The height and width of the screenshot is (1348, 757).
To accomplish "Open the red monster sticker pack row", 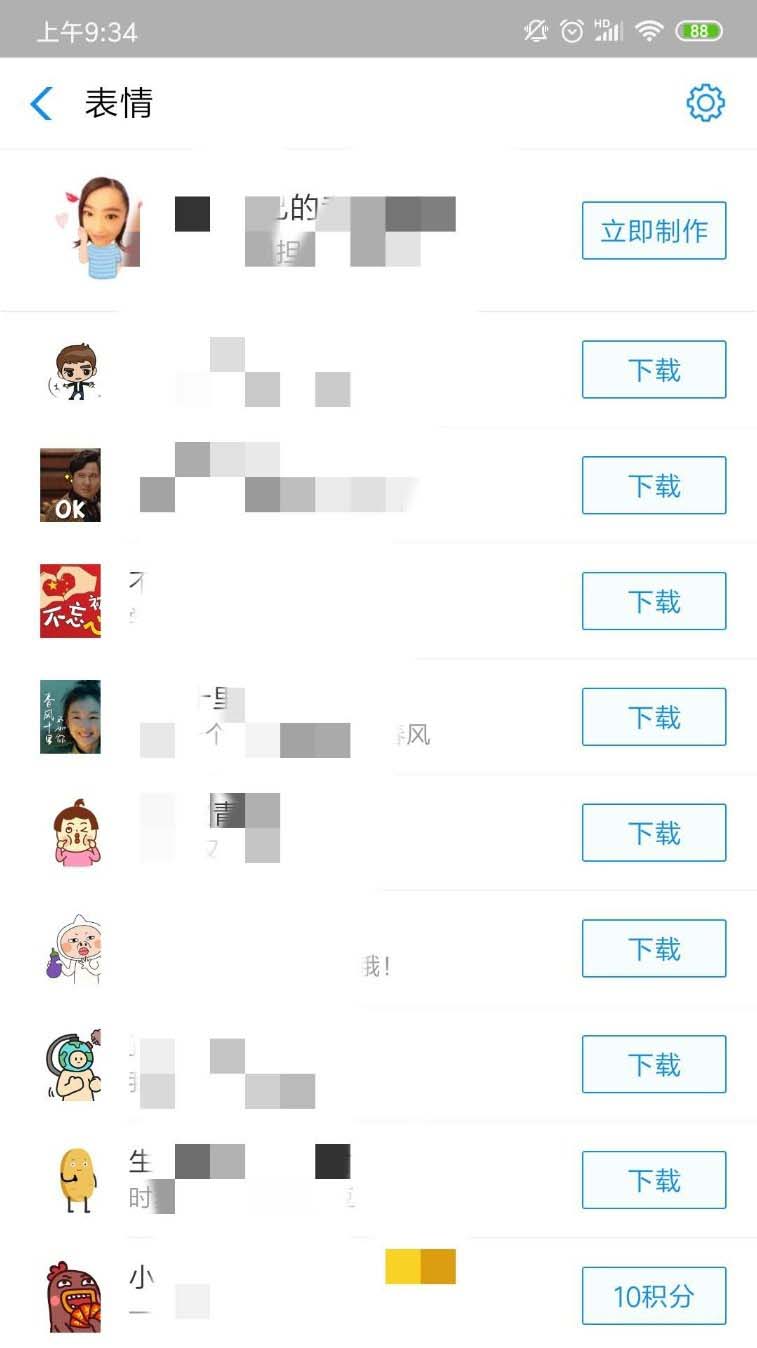I will [x=300, y=1296].
